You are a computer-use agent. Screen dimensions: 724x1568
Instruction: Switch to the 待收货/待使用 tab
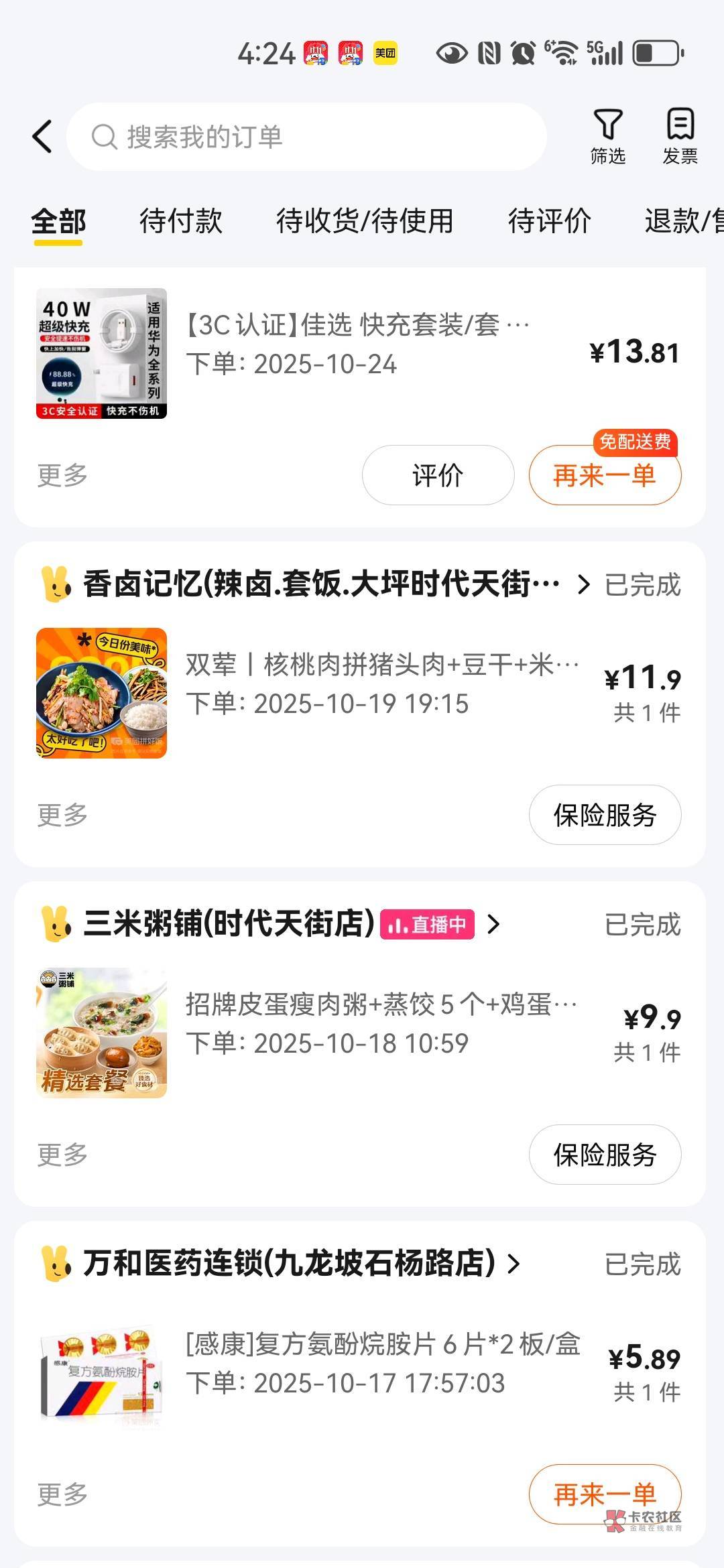[x=365, y=221]
